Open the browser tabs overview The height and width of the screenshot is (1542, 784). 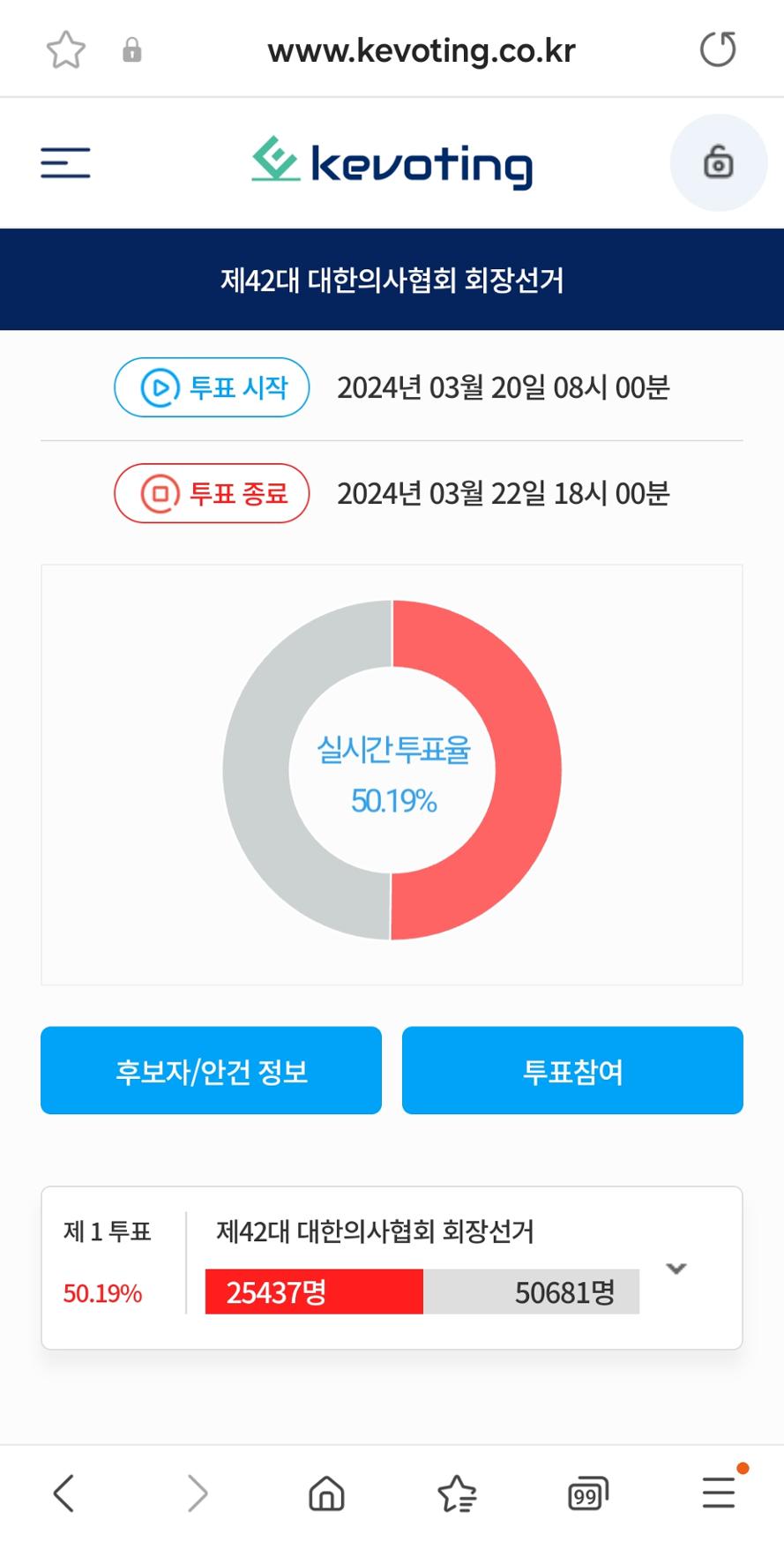pyautogui.click(x=588, y=1493)
